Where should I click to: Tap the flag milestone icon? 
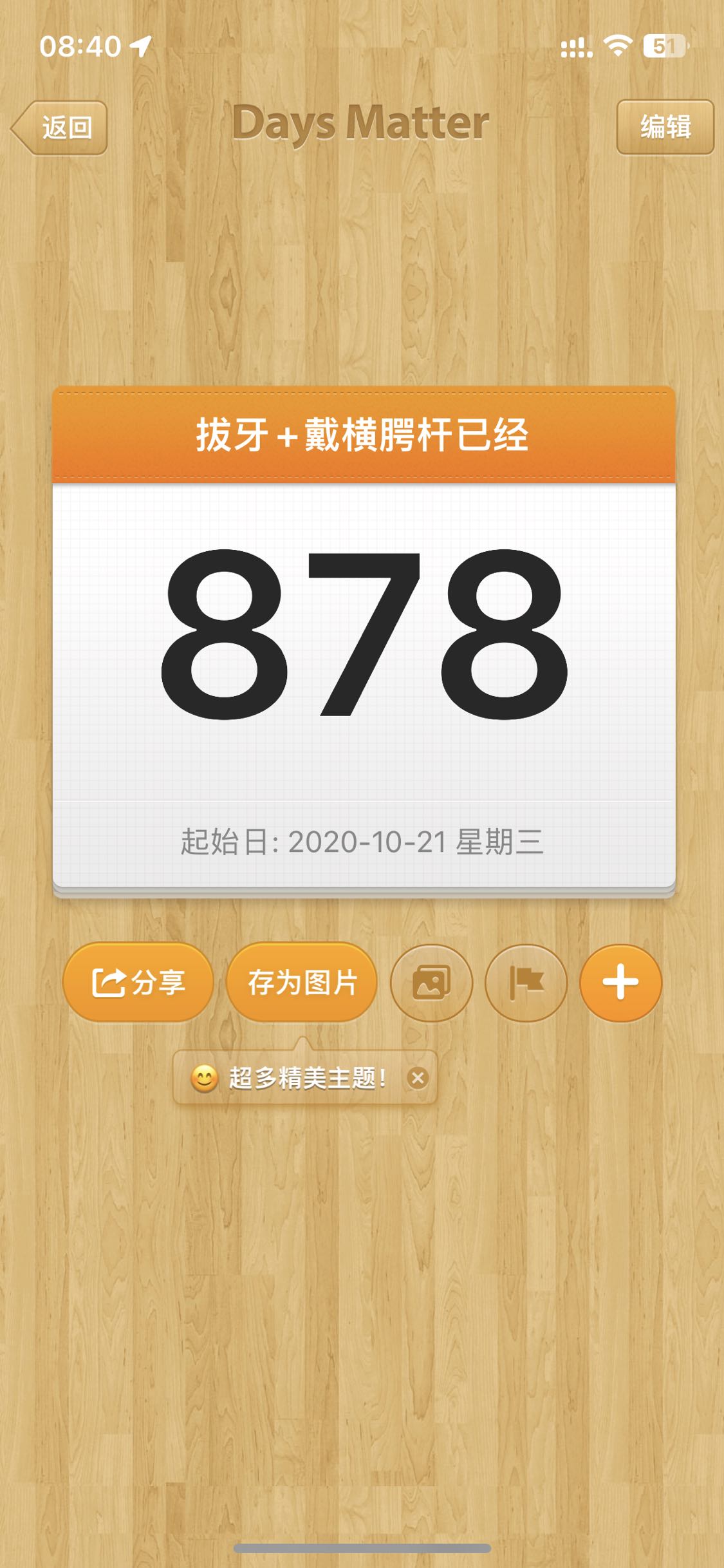[x=526, y=983]
